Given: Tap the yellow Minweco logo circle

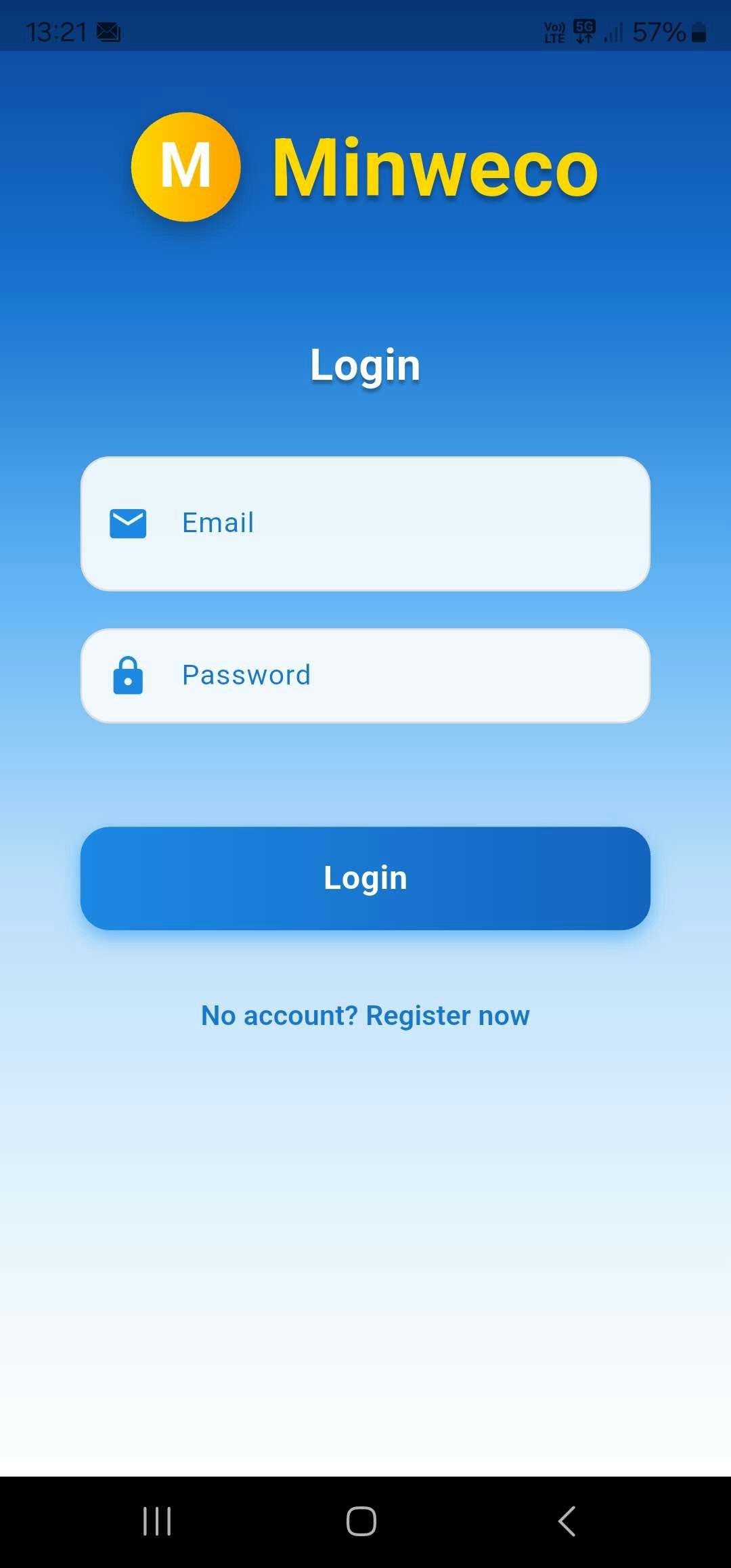Looking at the screenshot, I should (x=186, y=167).
